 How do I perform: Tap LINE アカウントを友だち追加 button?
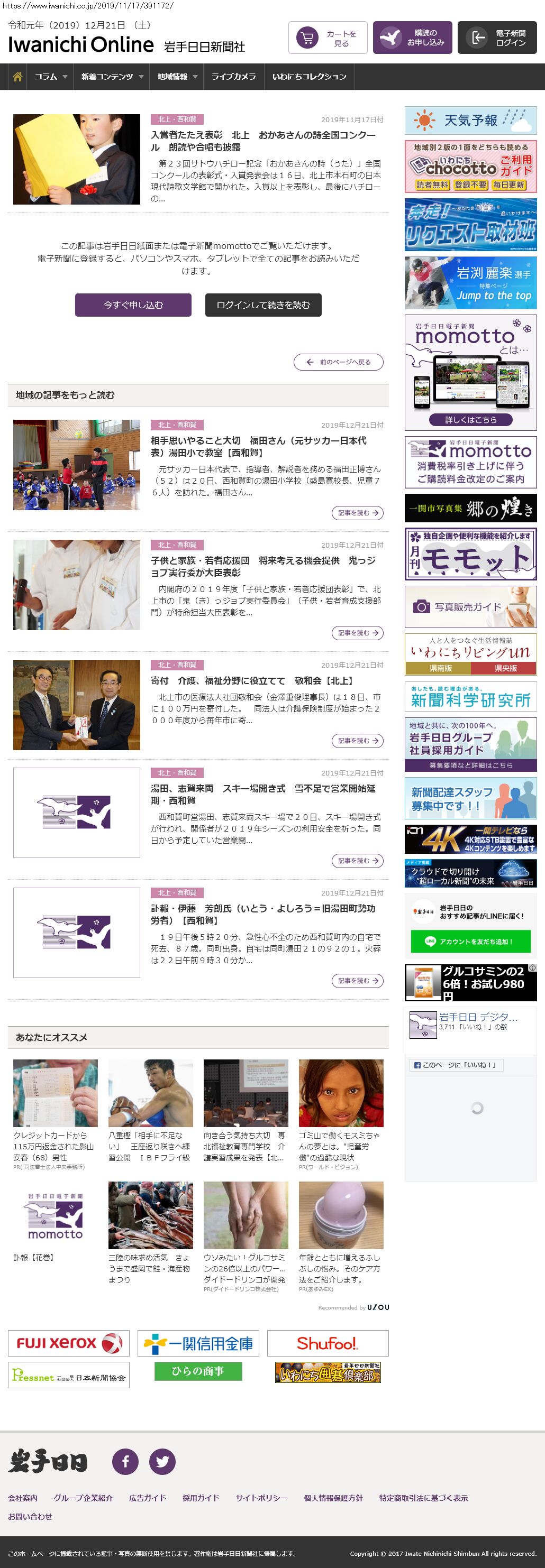pos(470,942)
